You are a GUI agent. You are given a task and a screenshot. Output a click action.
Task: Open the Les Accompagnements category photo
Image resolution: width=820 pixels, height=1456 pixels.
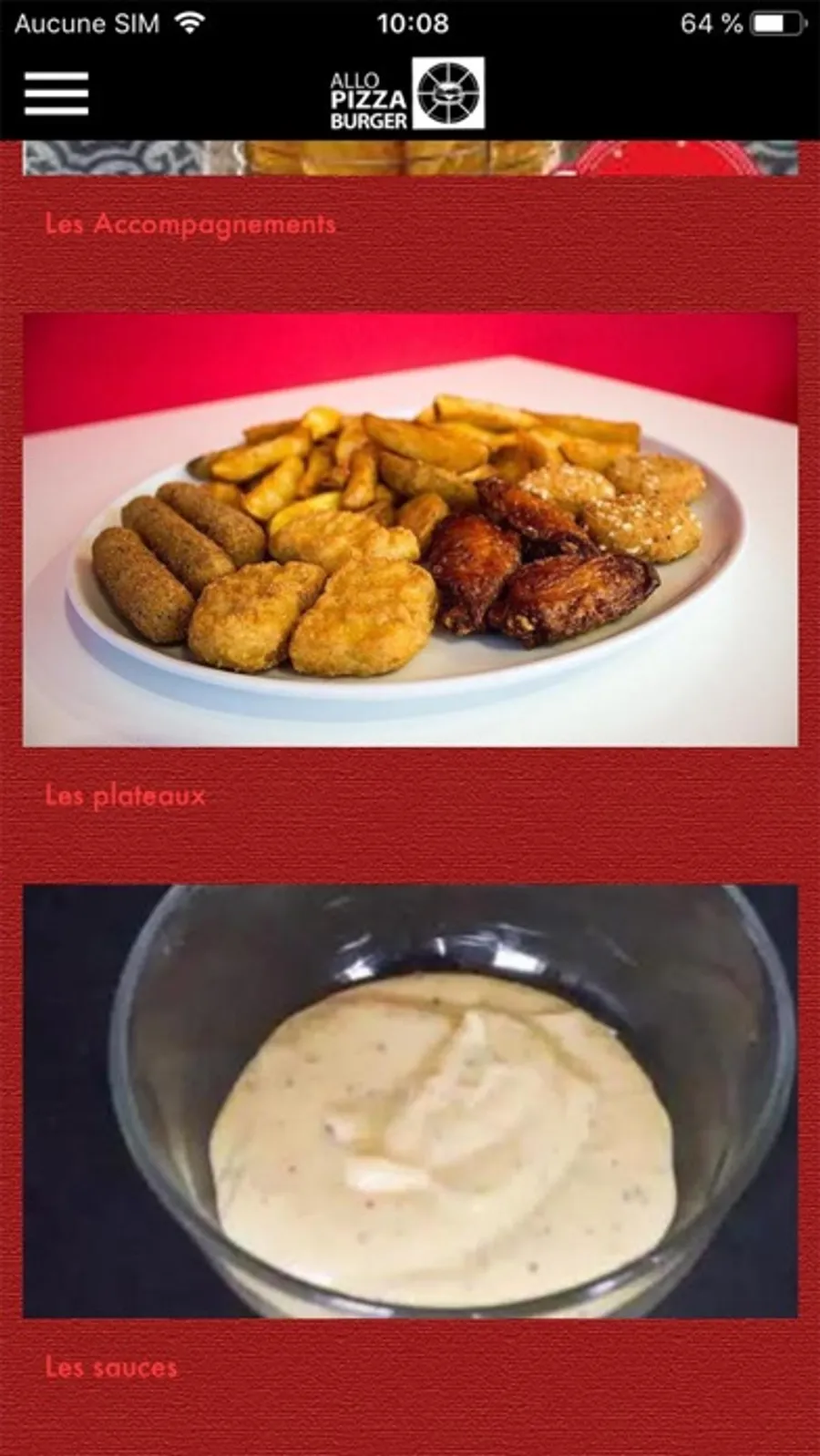[410, 158]
